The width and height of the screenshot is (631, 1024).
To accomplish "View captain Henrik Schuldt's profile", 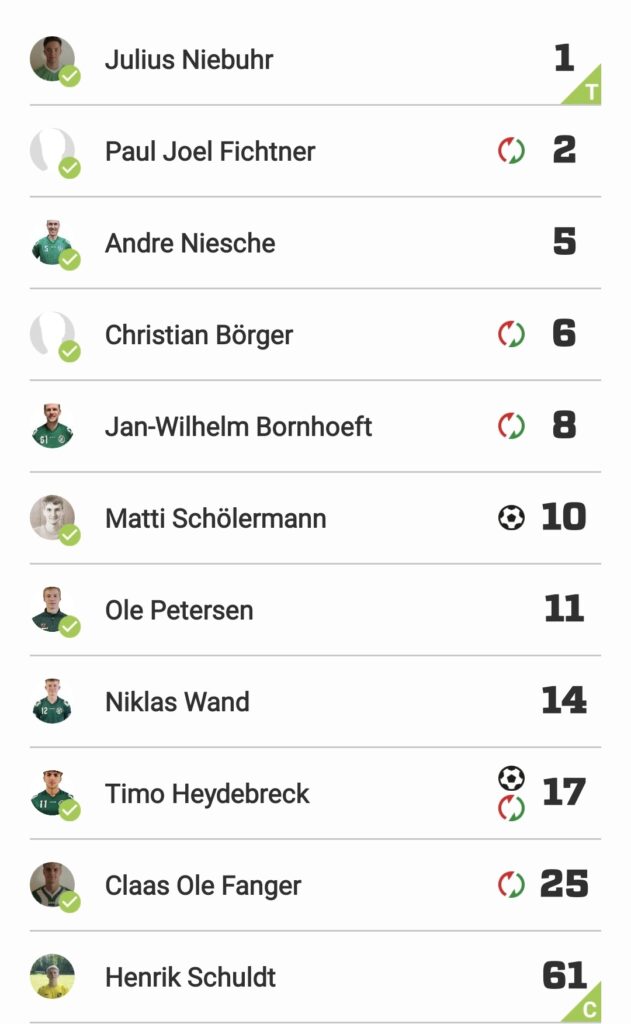I will (316, 977).
